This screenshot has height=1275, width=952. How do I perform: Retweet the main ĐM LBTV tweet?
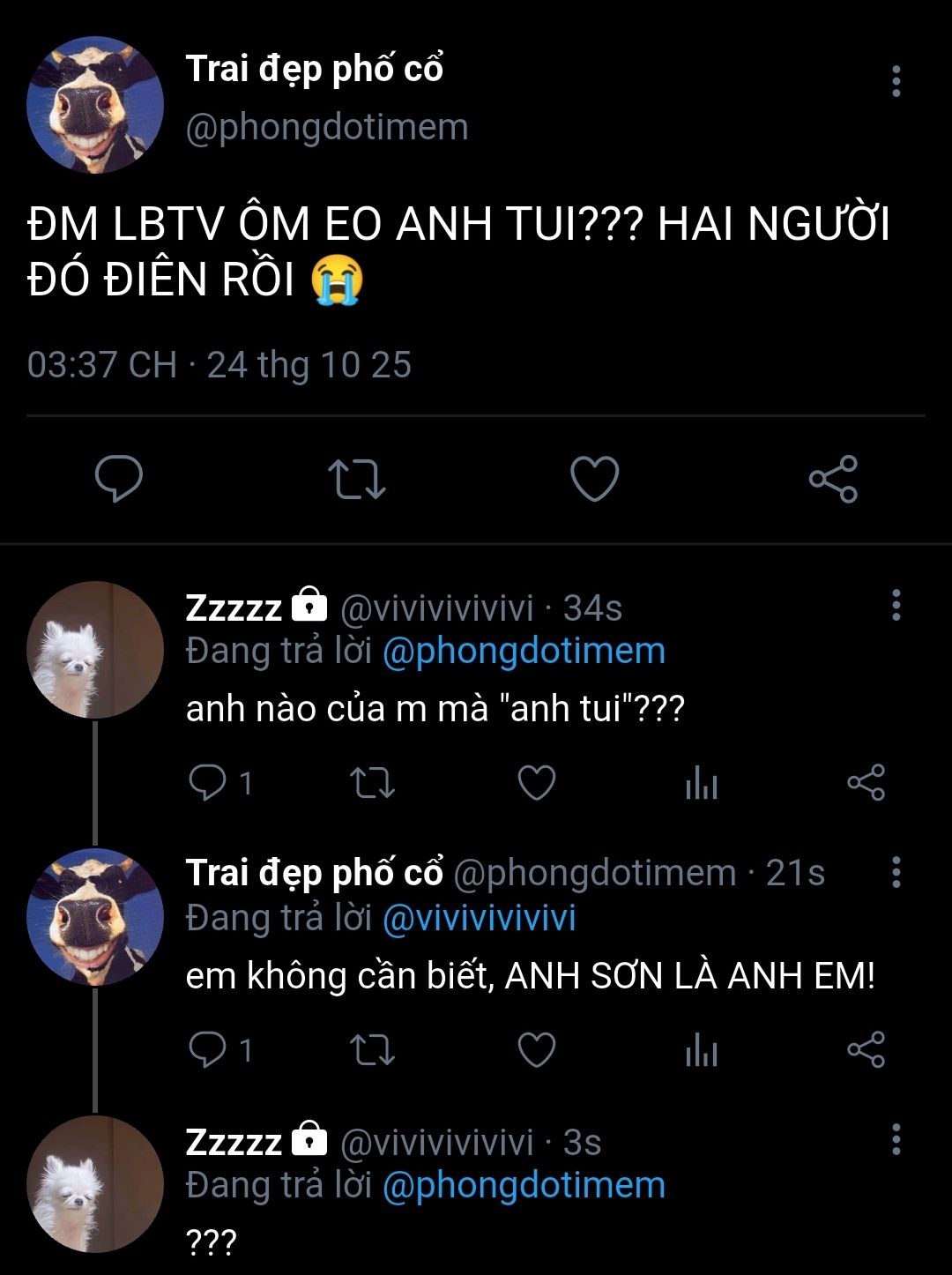357,479
